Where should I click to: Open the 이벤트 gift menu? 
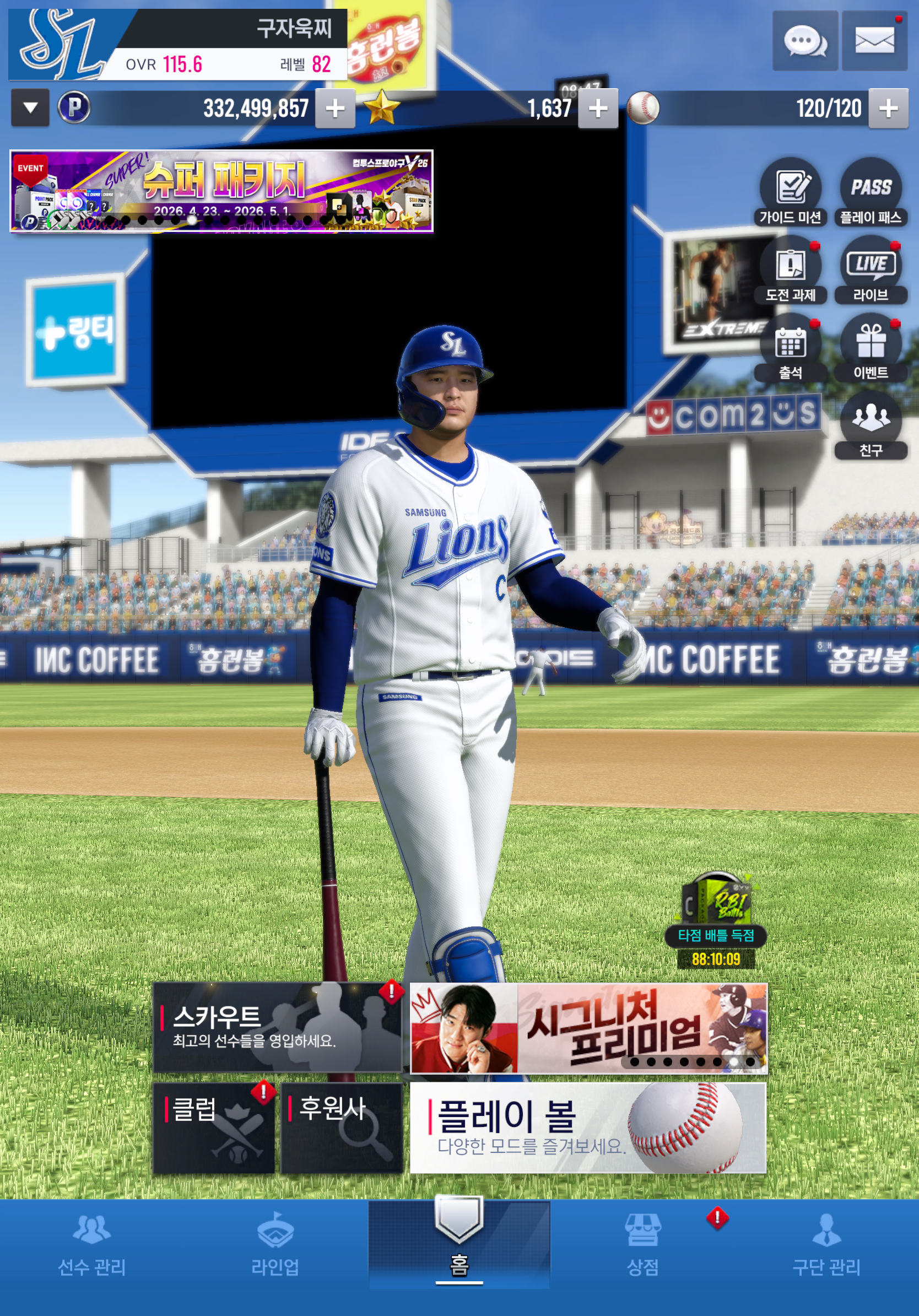pyautogui.click(x=871, y=348)
